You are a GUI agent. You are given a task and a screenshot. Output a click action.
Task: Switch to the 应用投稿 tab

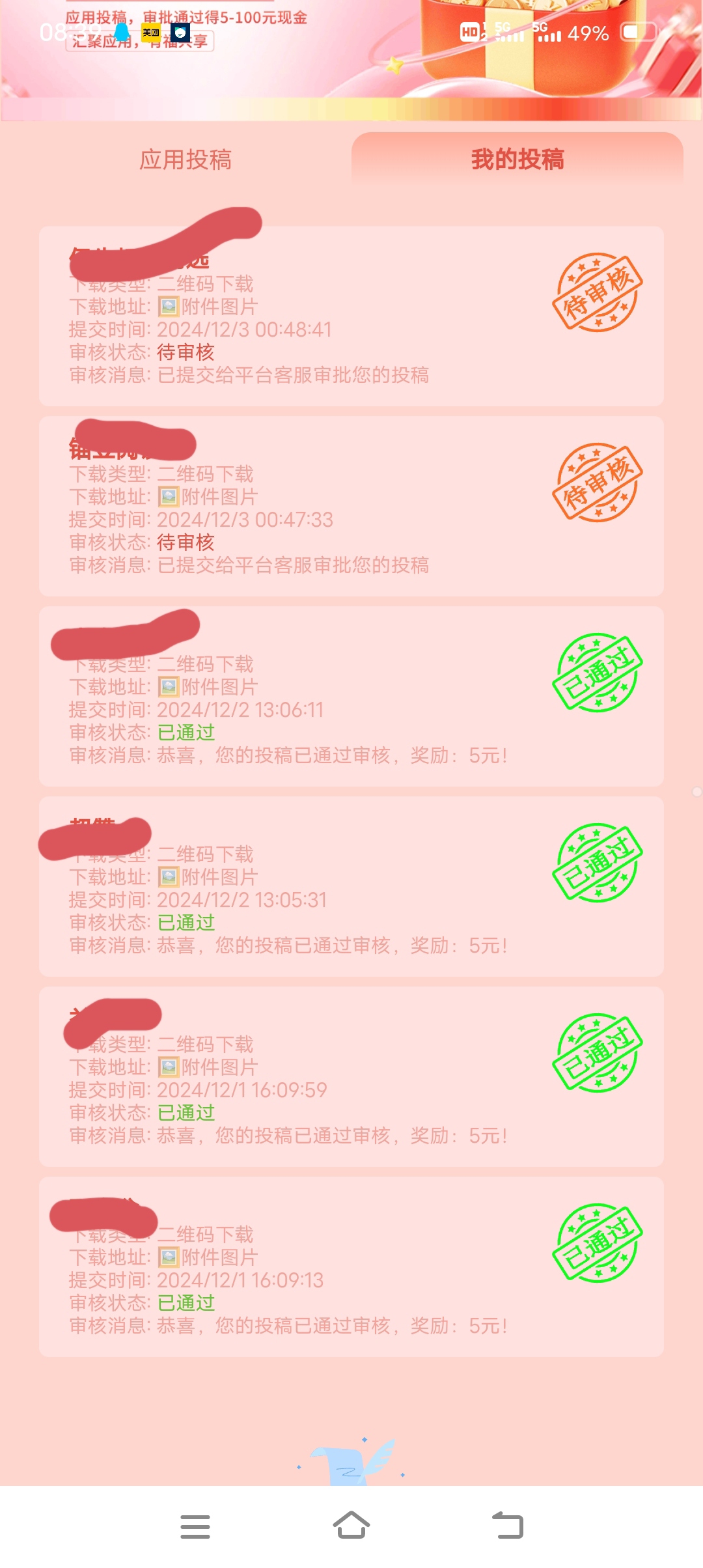[x=186, y=160]
